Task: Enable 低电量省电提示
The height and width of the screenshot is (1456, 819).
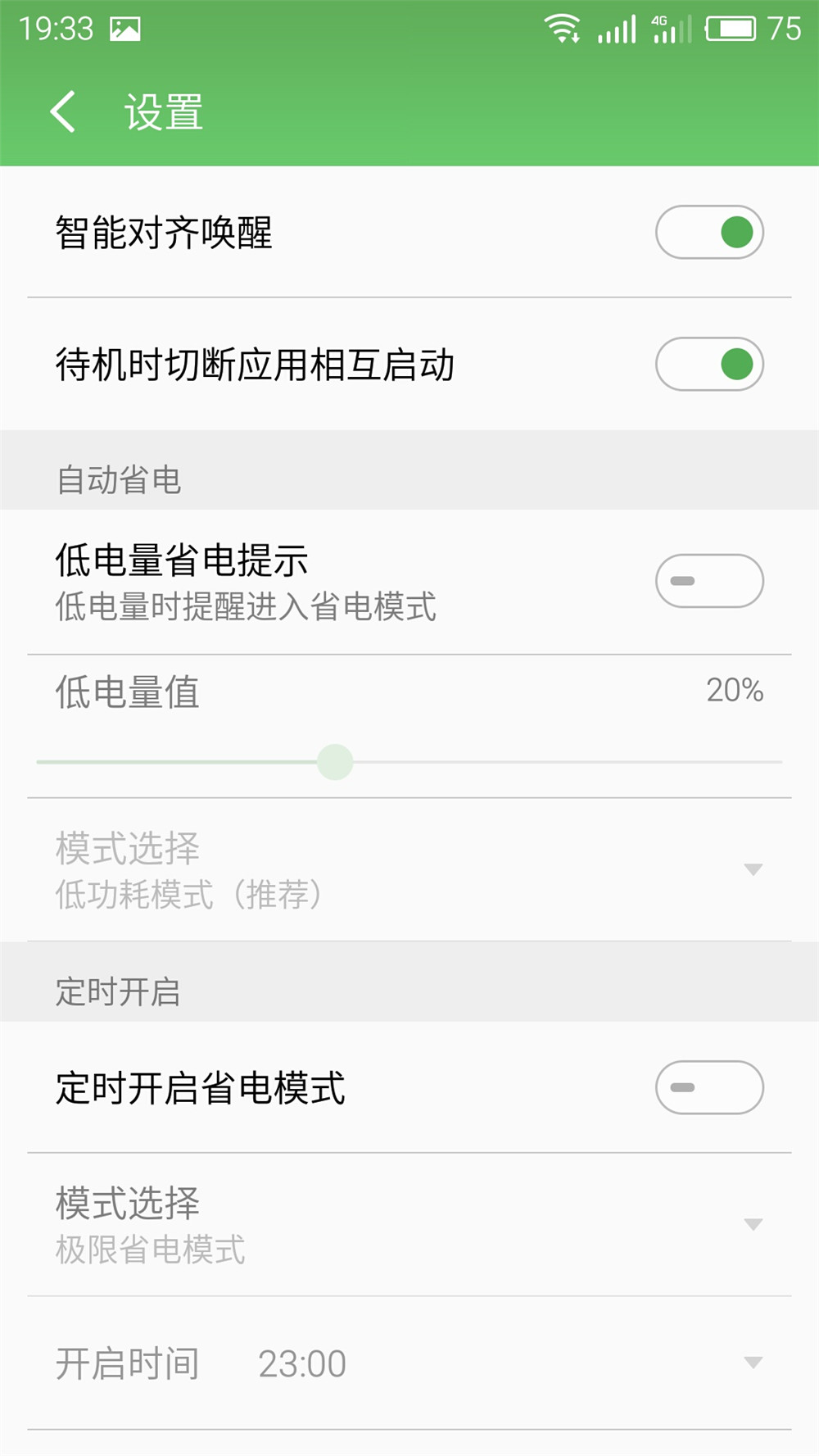Action: [x=709, y=579]
